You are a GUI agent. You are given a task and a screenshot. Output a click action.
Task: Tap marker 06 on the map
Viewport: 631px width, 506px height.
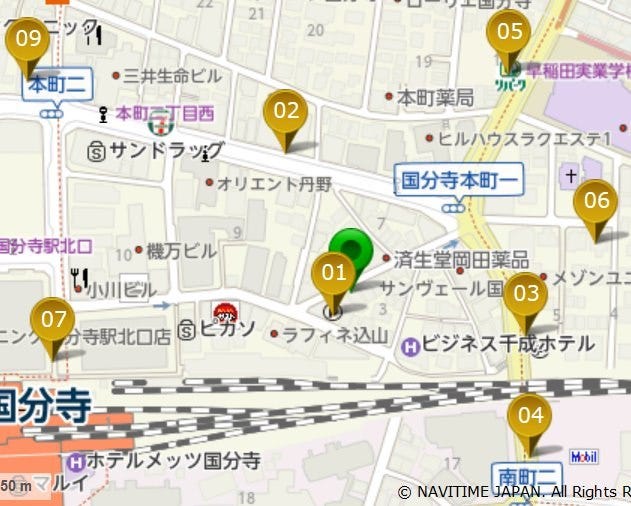coord(596,201)
